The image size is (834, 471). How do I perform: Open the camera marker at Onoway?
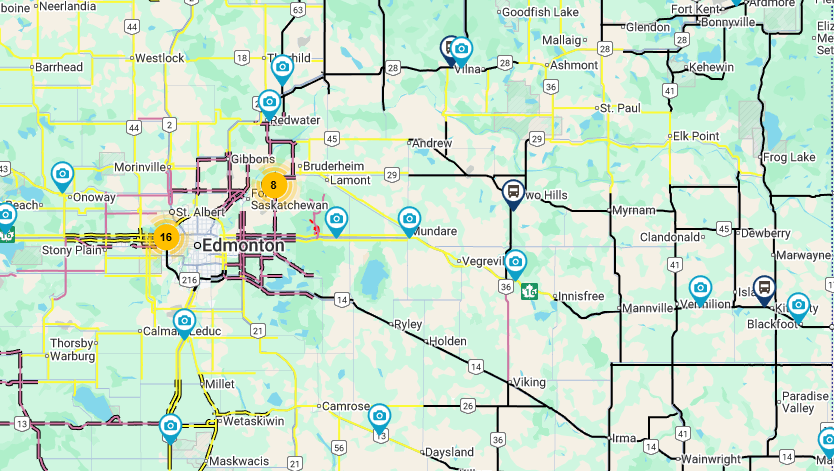click(62, 175)
